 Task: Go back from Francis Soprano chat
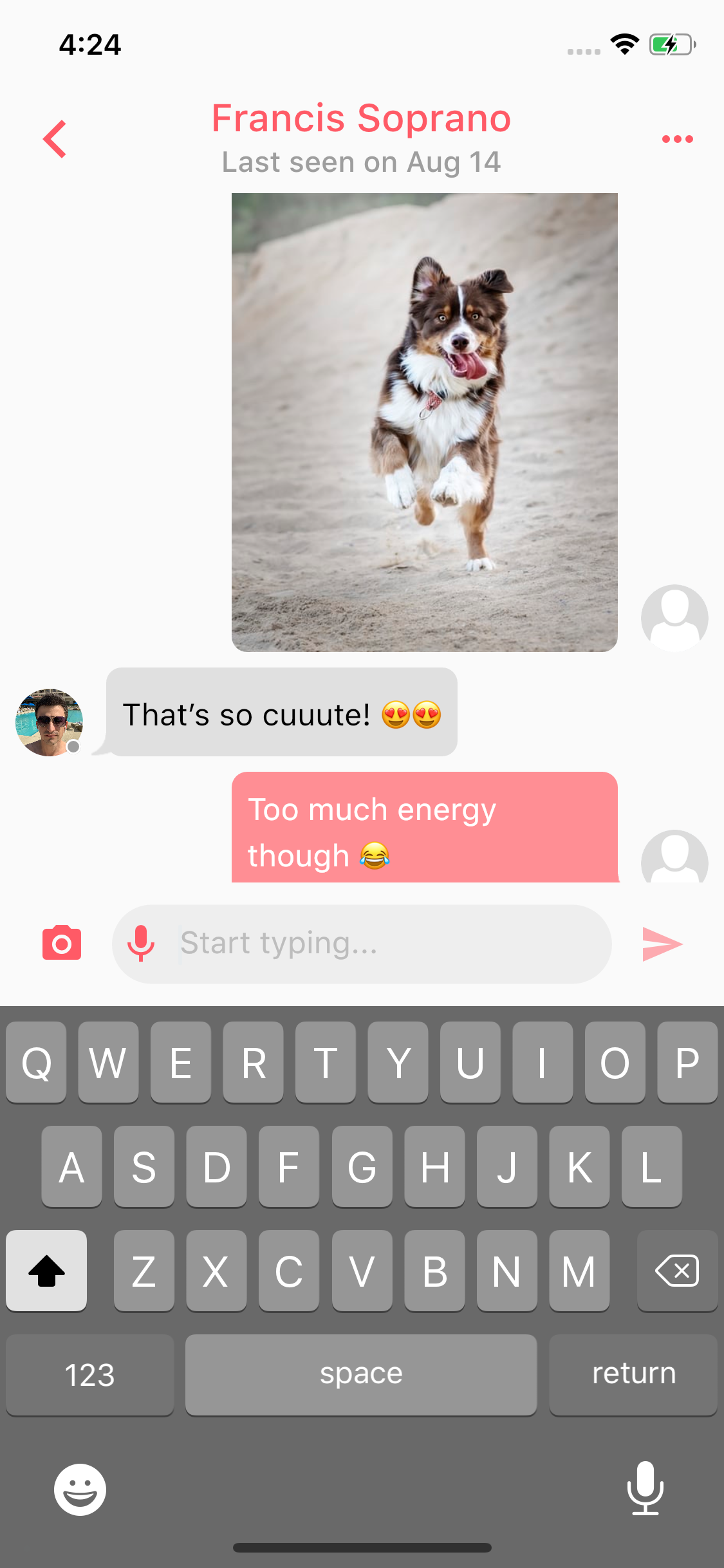tap(55, 139)
